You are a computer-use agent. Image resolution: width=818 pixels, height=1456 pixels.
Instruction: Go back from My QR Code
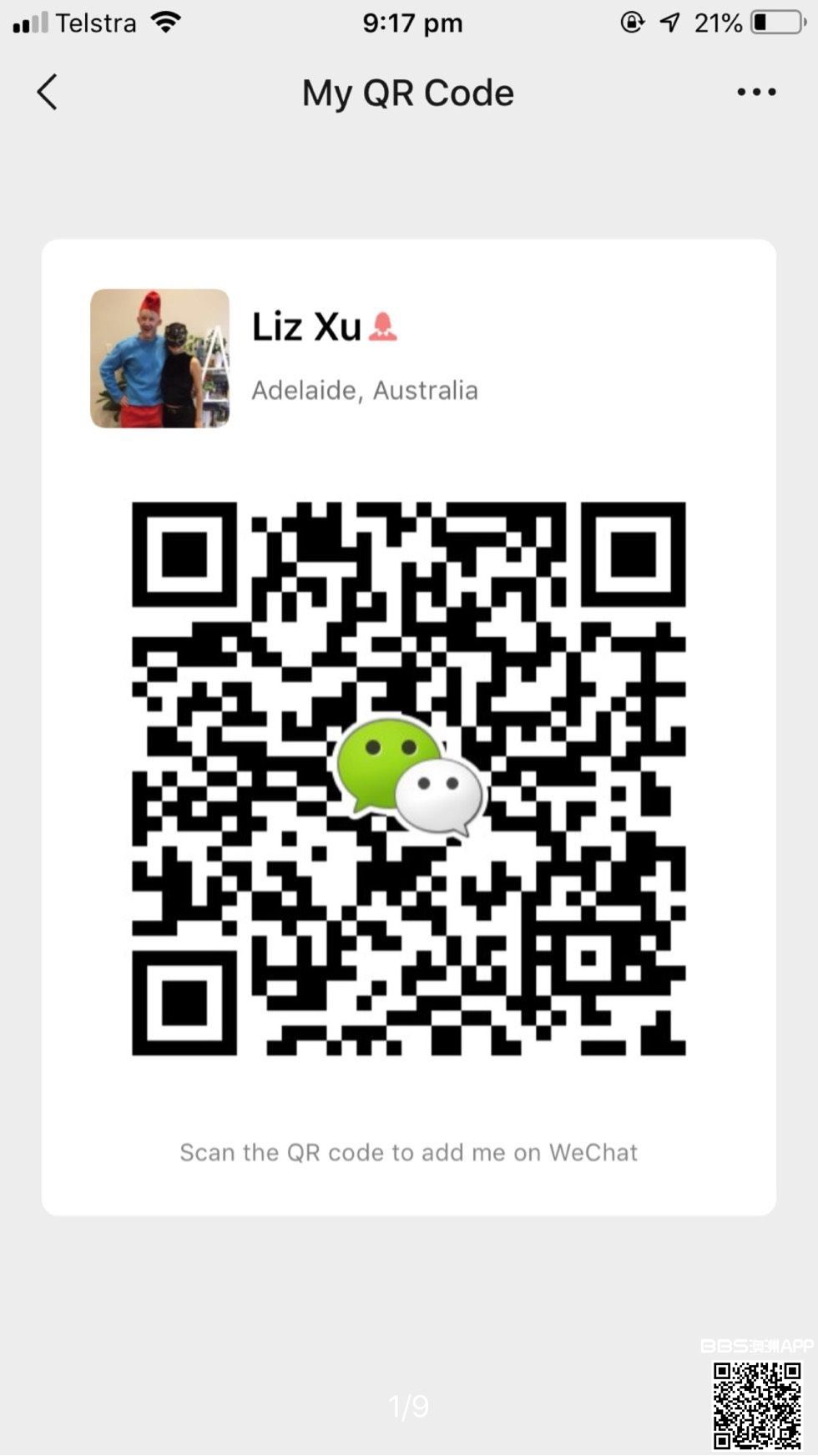[48, 92]
